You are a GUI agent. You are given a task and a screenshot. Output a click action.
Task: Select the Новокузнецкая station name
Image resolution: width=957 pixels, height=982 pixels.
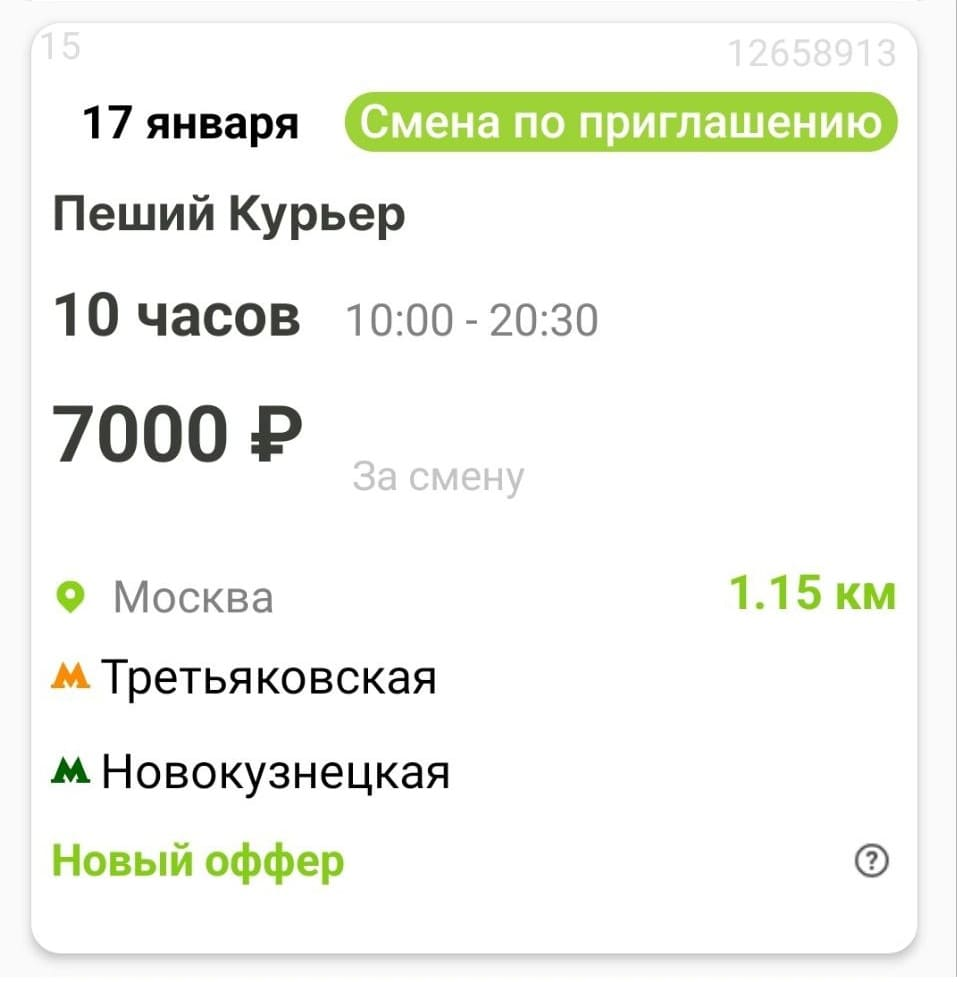click(x=273, y=771)
